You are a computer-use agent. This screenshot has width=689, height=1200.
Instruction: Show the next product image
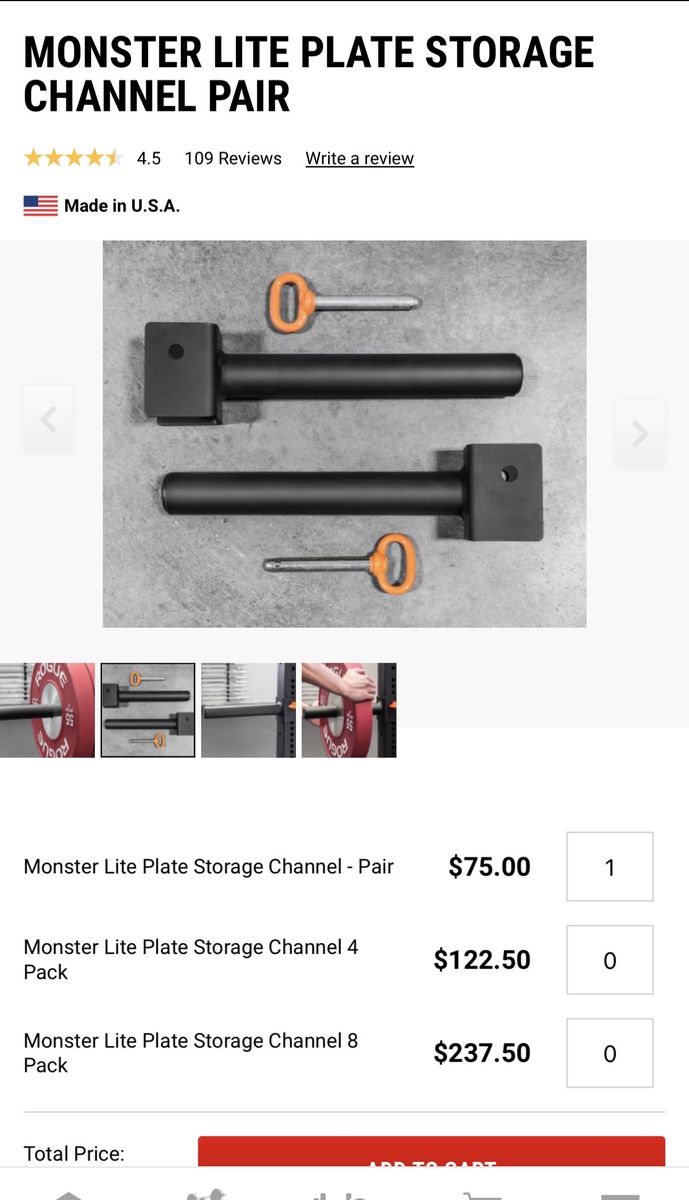coord(640,433)
